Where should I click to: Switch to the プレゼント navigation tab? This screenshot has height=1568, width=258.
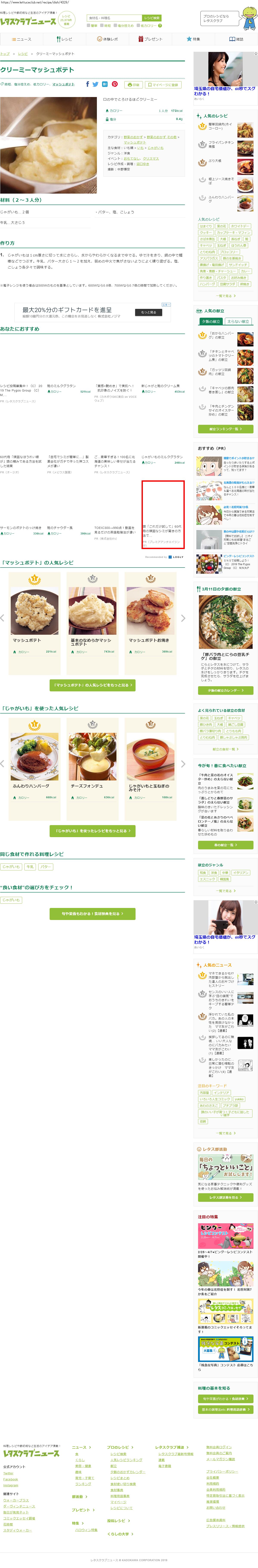pos(150,39)
